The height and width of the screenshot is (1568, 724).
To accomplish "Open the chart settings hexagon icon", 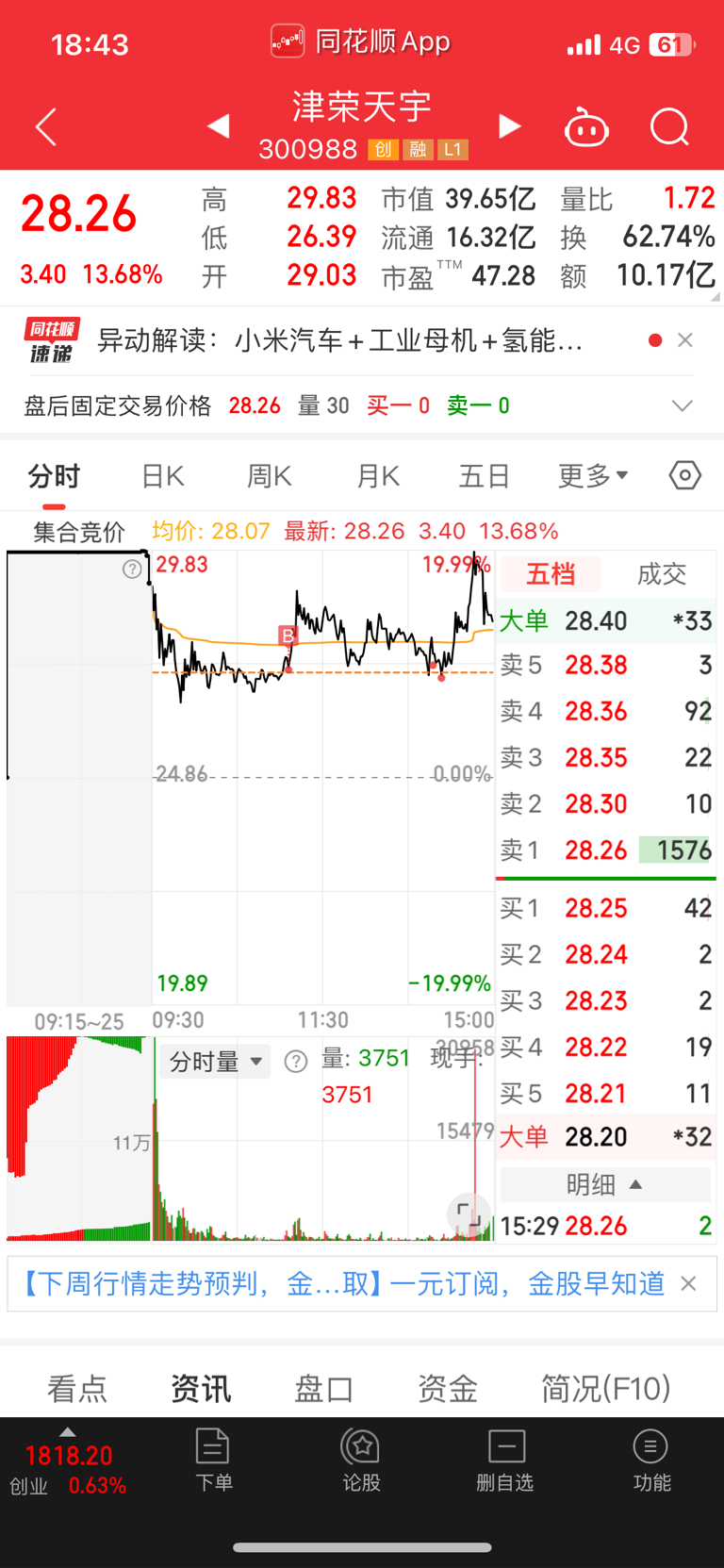I will coord(685,476).
